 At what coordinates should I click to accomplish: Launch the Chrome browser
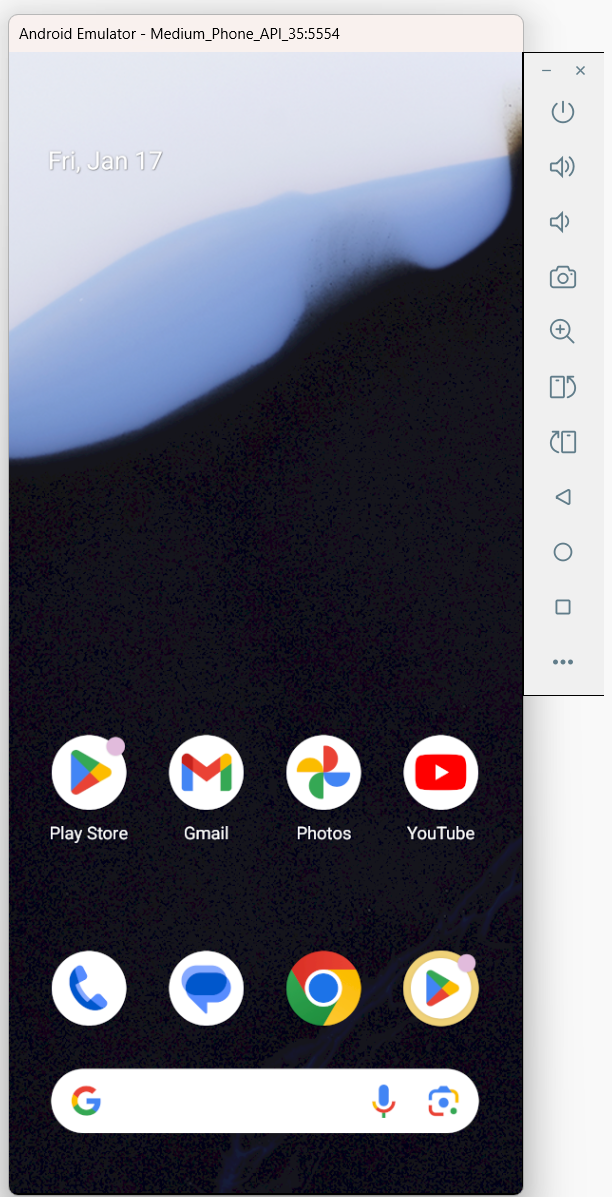point(323,988)
